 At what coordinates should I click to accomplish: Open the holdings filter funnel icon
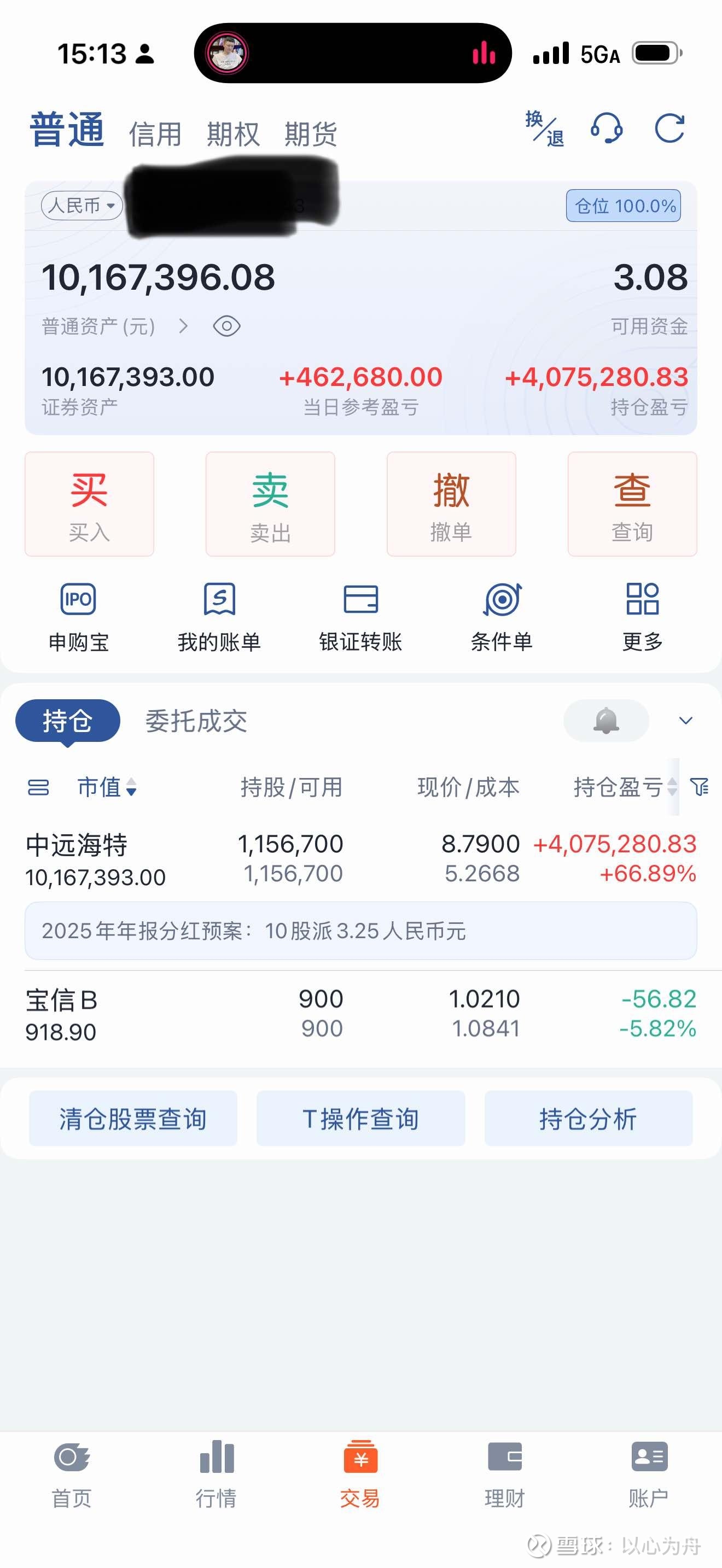click(x=699, y=787)
